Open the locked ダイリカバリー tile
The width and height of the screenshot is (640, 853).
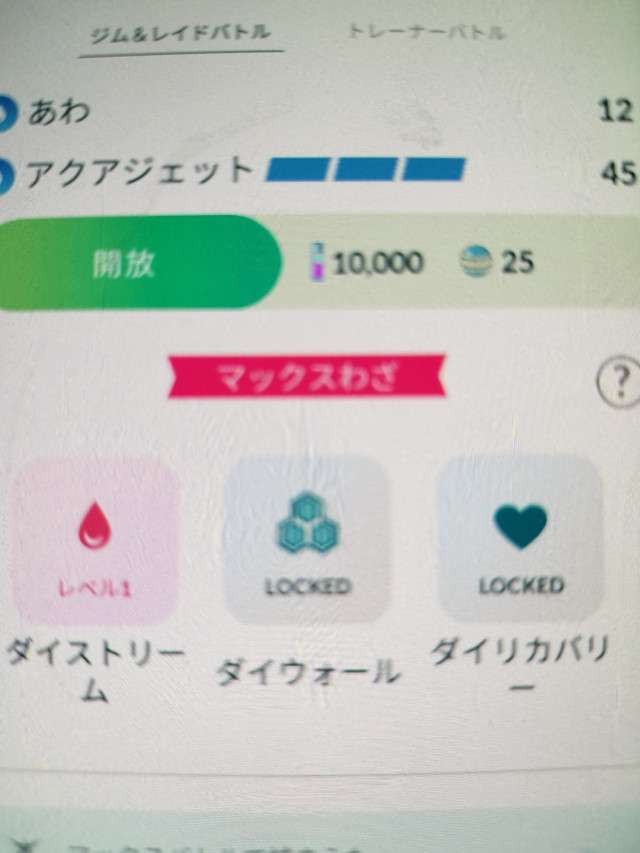pyautogui.click(x=520, y=540)
